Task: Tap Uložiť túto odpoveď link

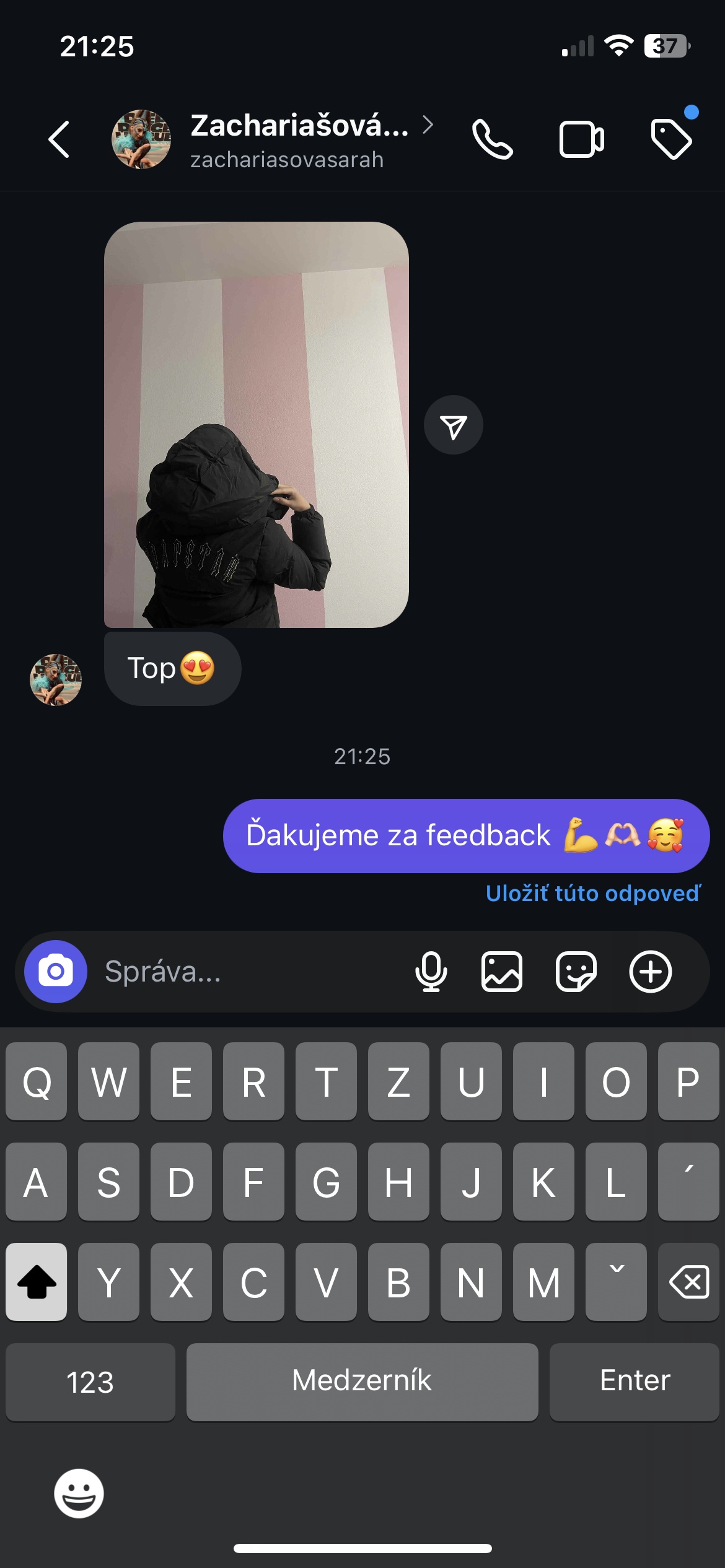Action: [593, 894]
